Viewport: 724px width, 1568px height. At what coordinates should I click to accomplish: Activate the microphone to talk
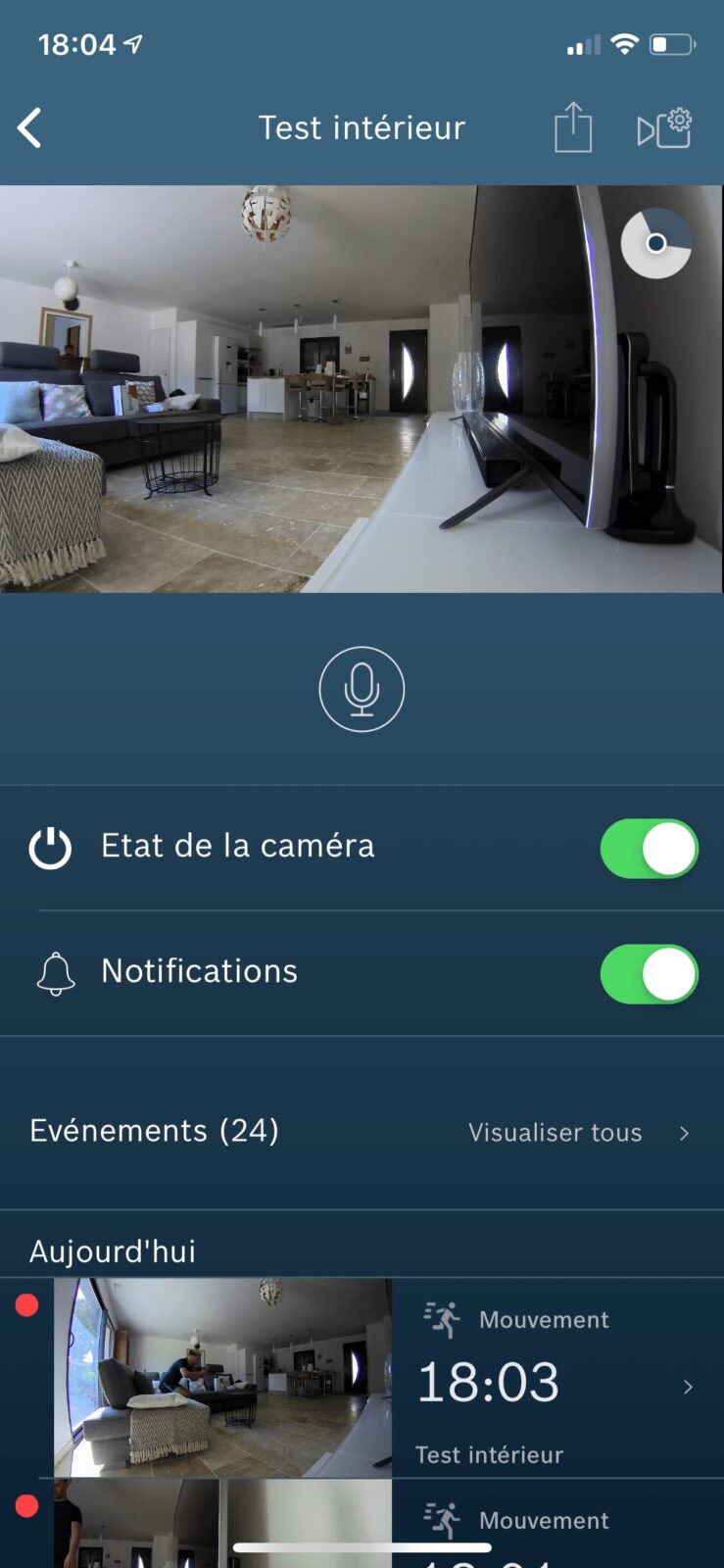(x=362, y=689)
